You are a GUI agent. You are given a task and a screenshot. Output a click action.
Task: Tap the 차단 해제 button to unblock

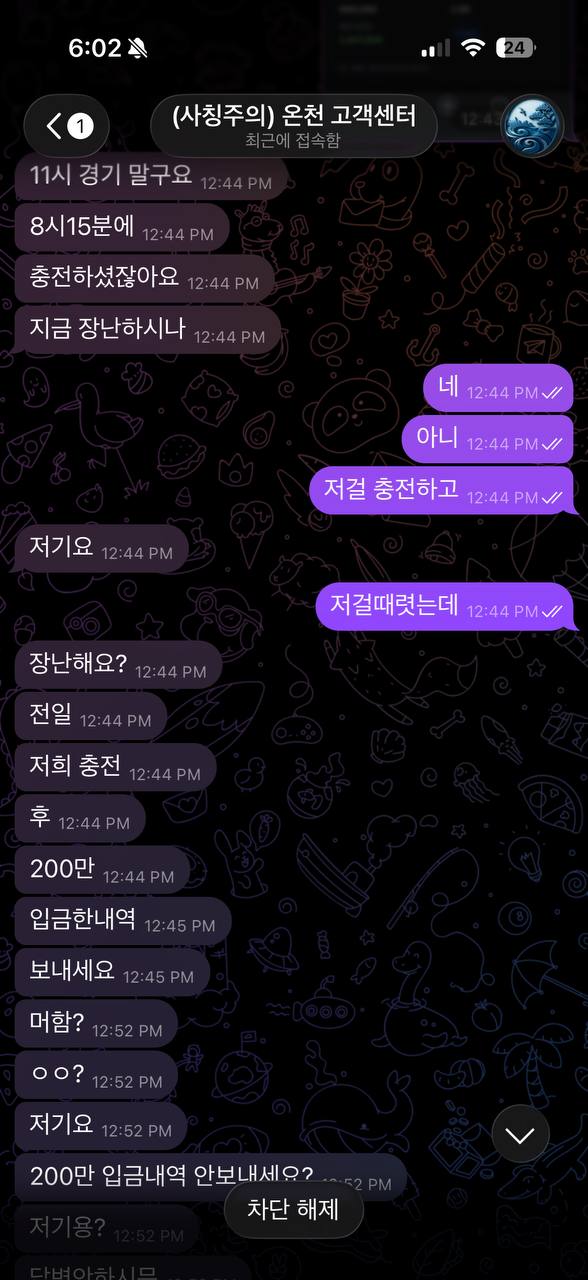293,1209
